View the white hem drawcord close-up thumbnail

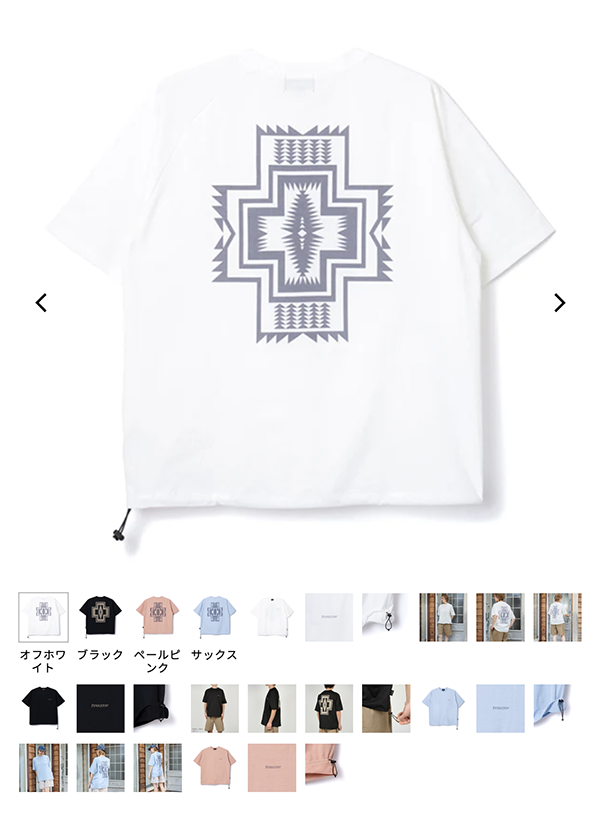pos(386,617)
